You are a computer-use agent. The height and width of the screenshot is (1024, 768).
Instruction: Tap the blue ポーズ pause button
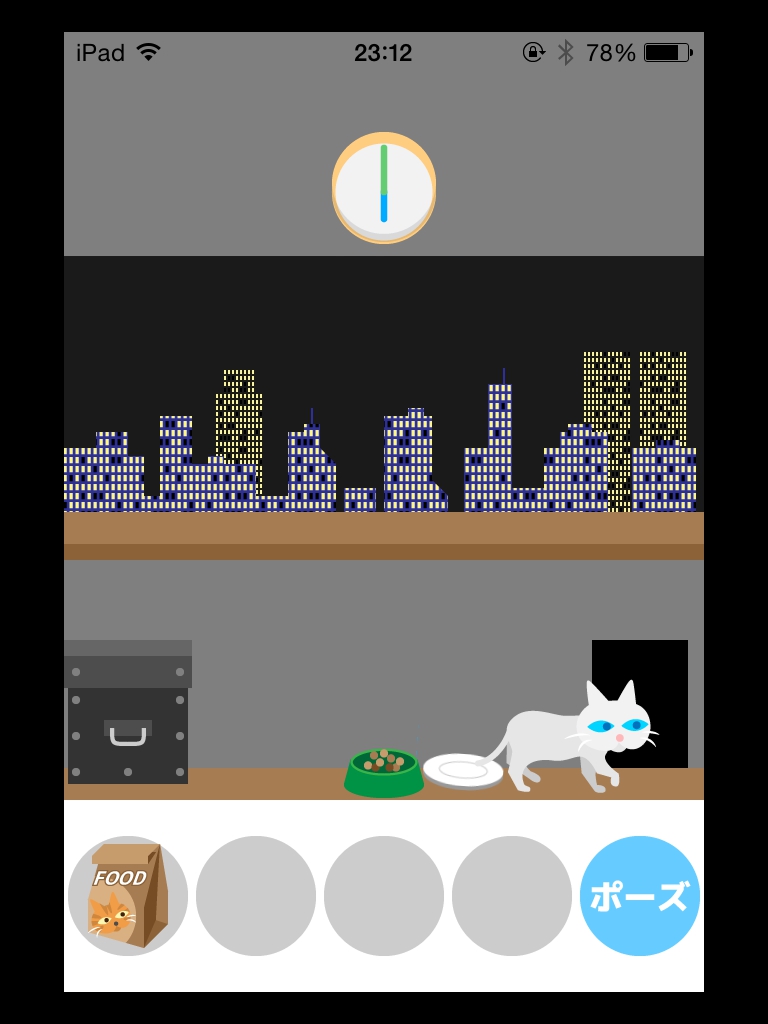[x=640, y=895]
